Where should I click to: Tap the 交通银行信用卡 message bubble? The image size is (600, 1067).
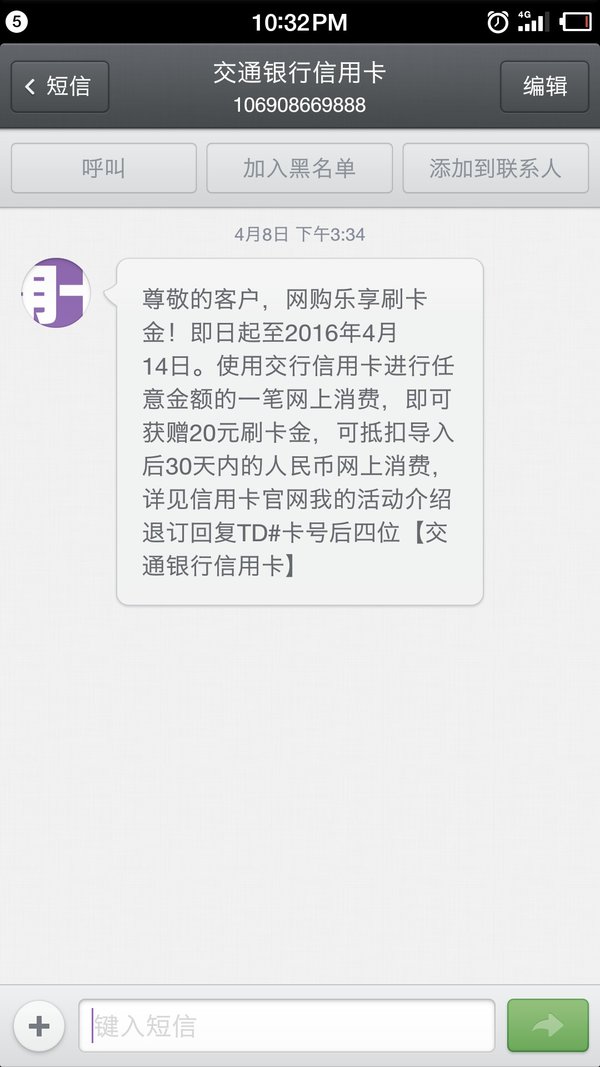point(300,431)
